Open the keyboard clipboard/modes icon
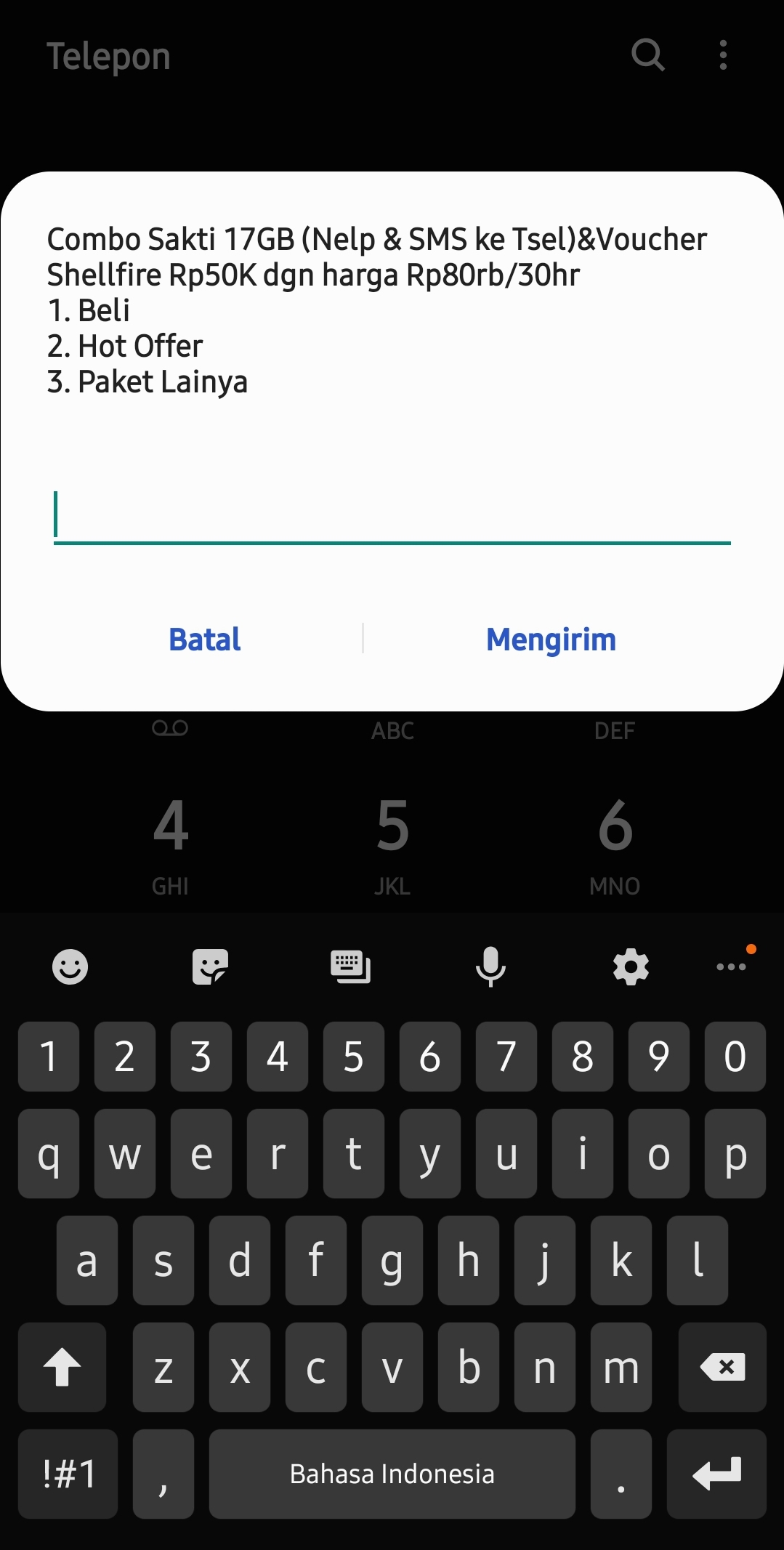784x1550 pixels. (352, 967)
